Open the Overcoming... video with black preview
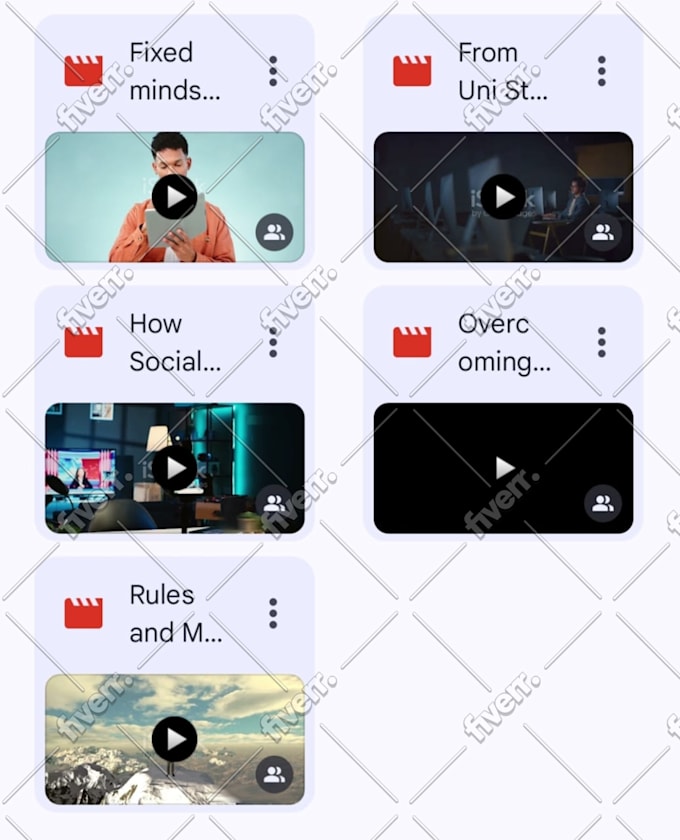 point(503,468)
